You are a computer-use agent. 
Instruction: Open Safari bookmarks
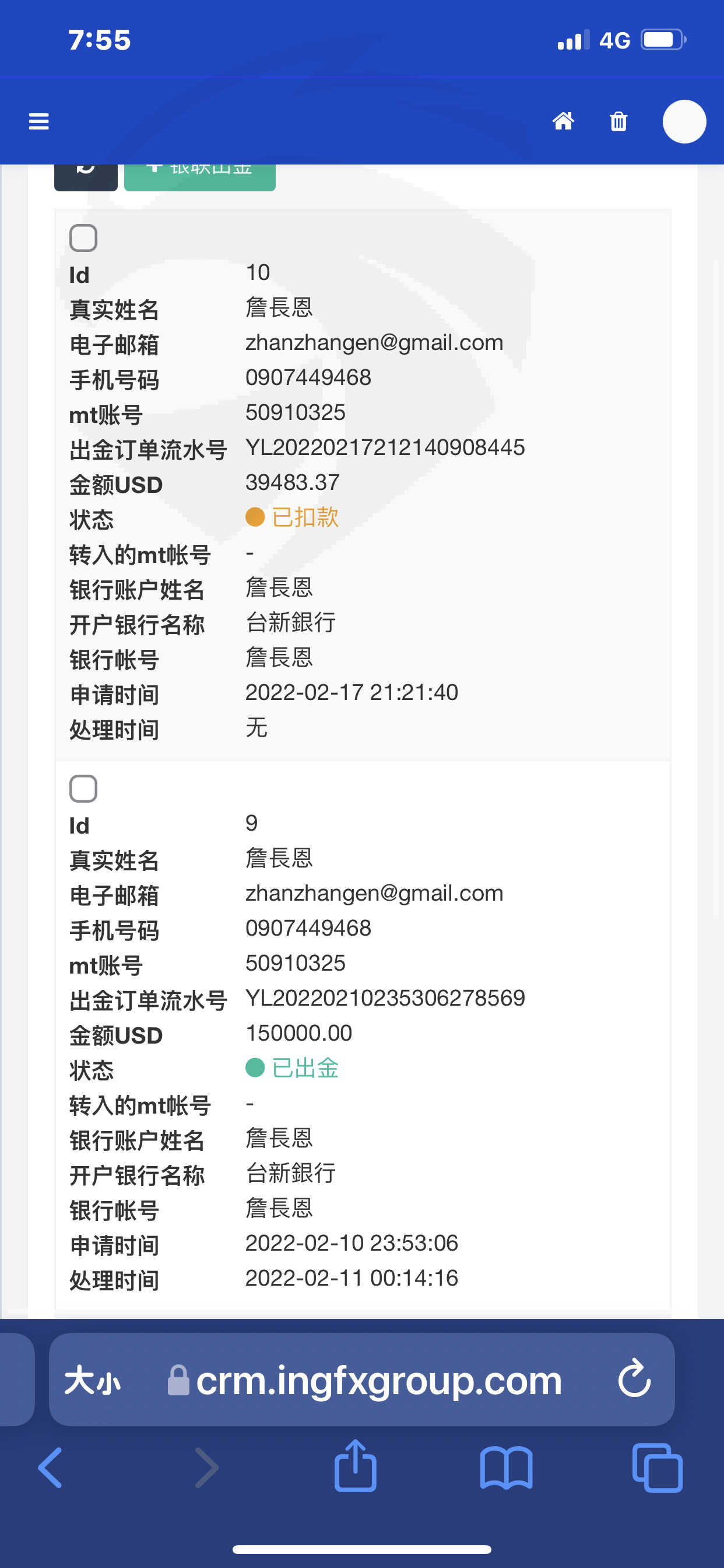[506, 1468]
